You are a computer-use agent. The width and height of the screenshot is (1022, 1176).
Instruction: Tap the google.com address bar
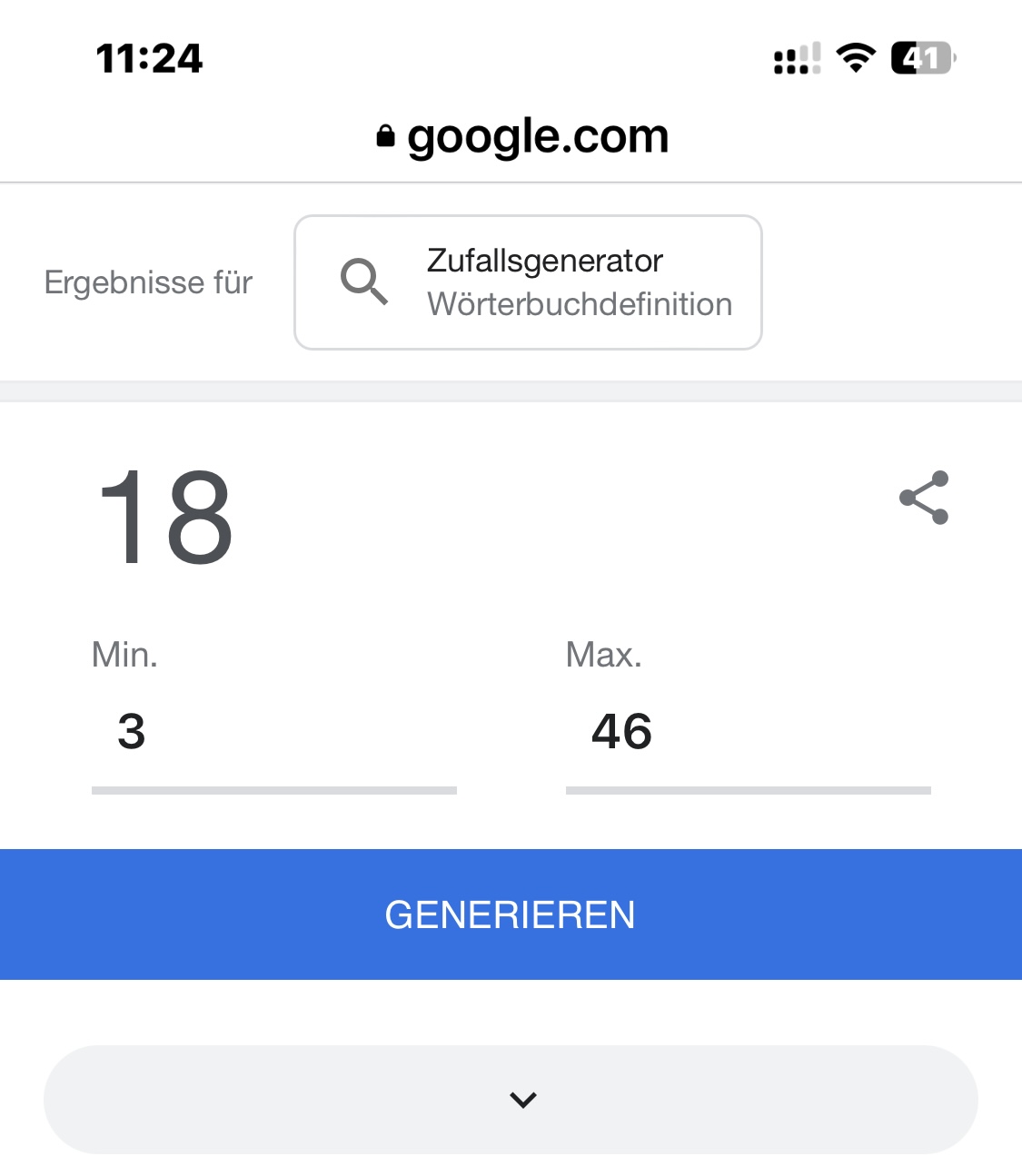coord(522,137)
